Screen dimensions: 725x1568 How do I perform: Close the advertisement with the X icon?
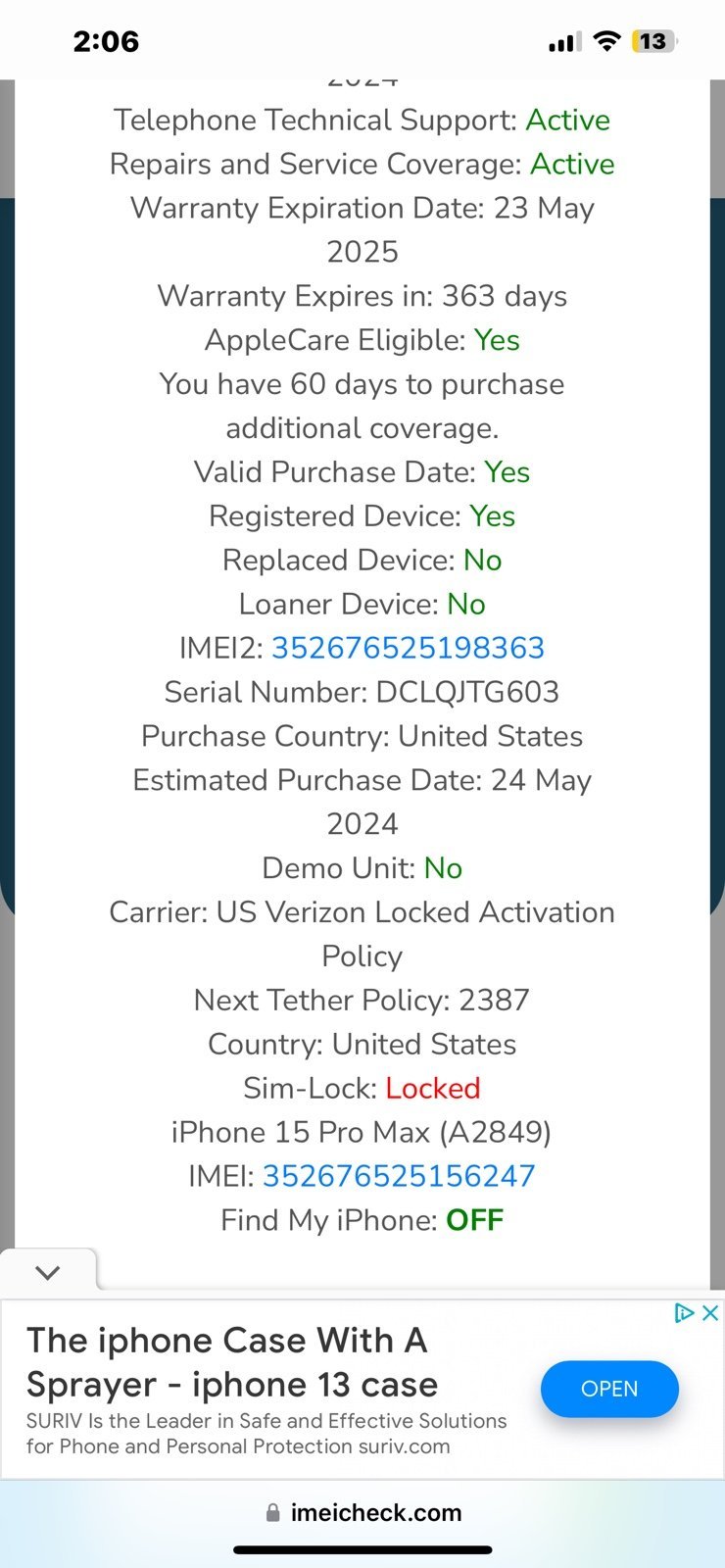tap(712, 1313)
